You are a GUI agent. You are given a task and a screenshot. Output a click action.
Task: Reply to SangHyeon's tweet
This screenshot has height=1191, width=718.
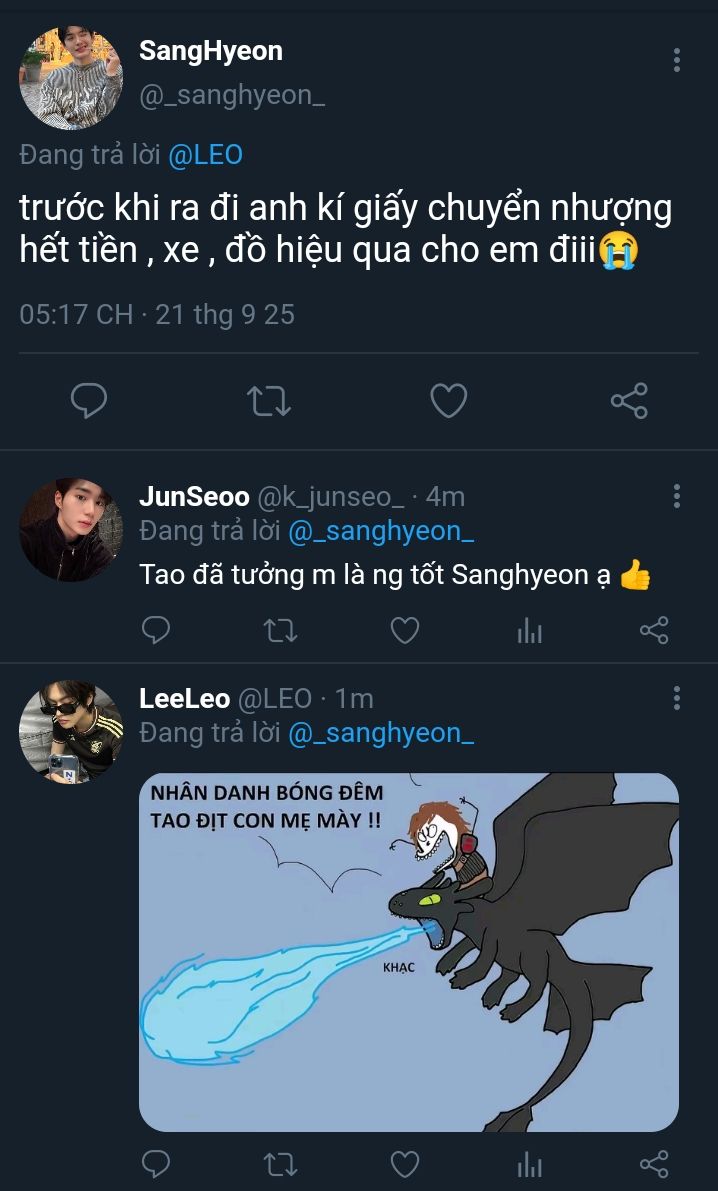pos(89,401)
